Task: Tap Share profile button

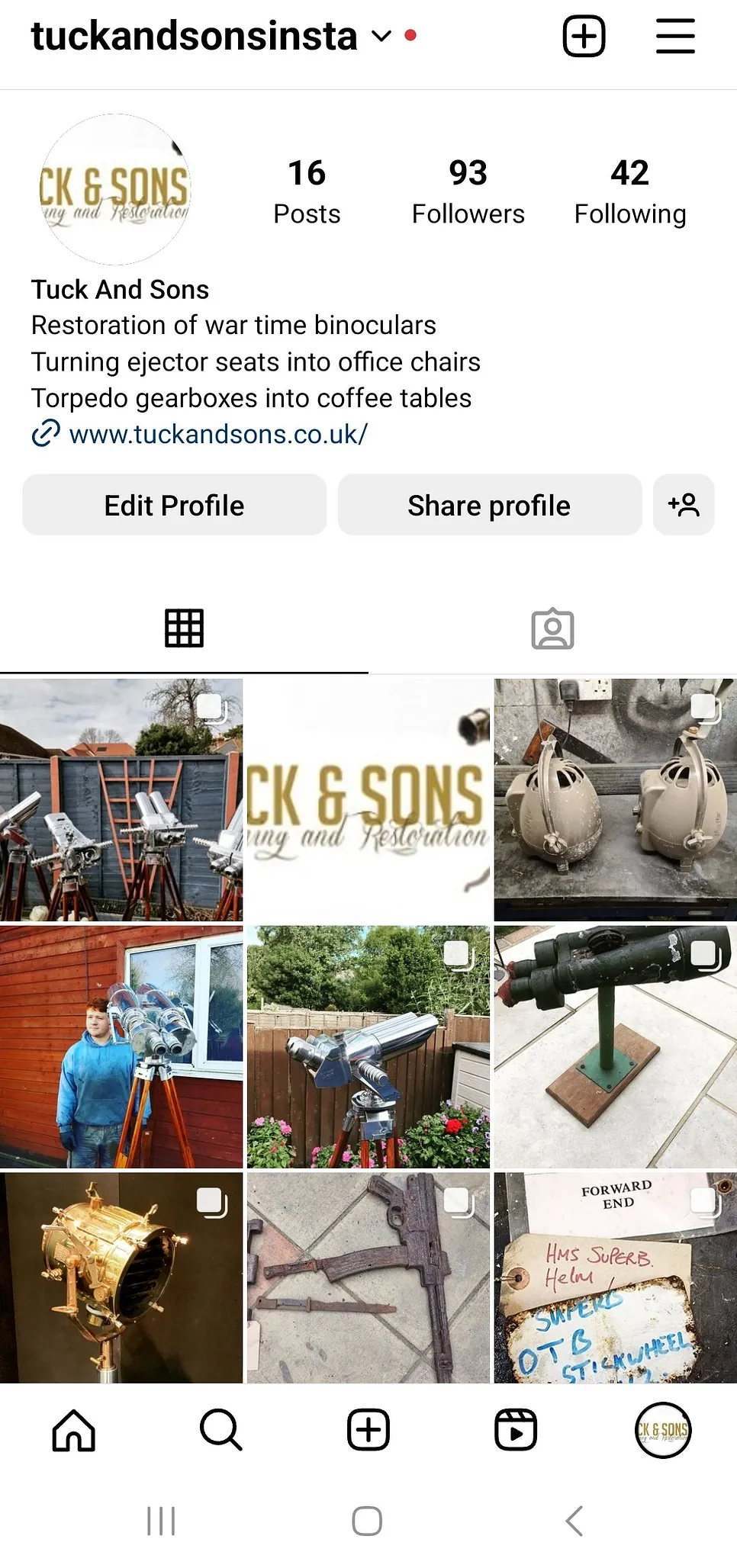Action: click(x=489, y=505)
